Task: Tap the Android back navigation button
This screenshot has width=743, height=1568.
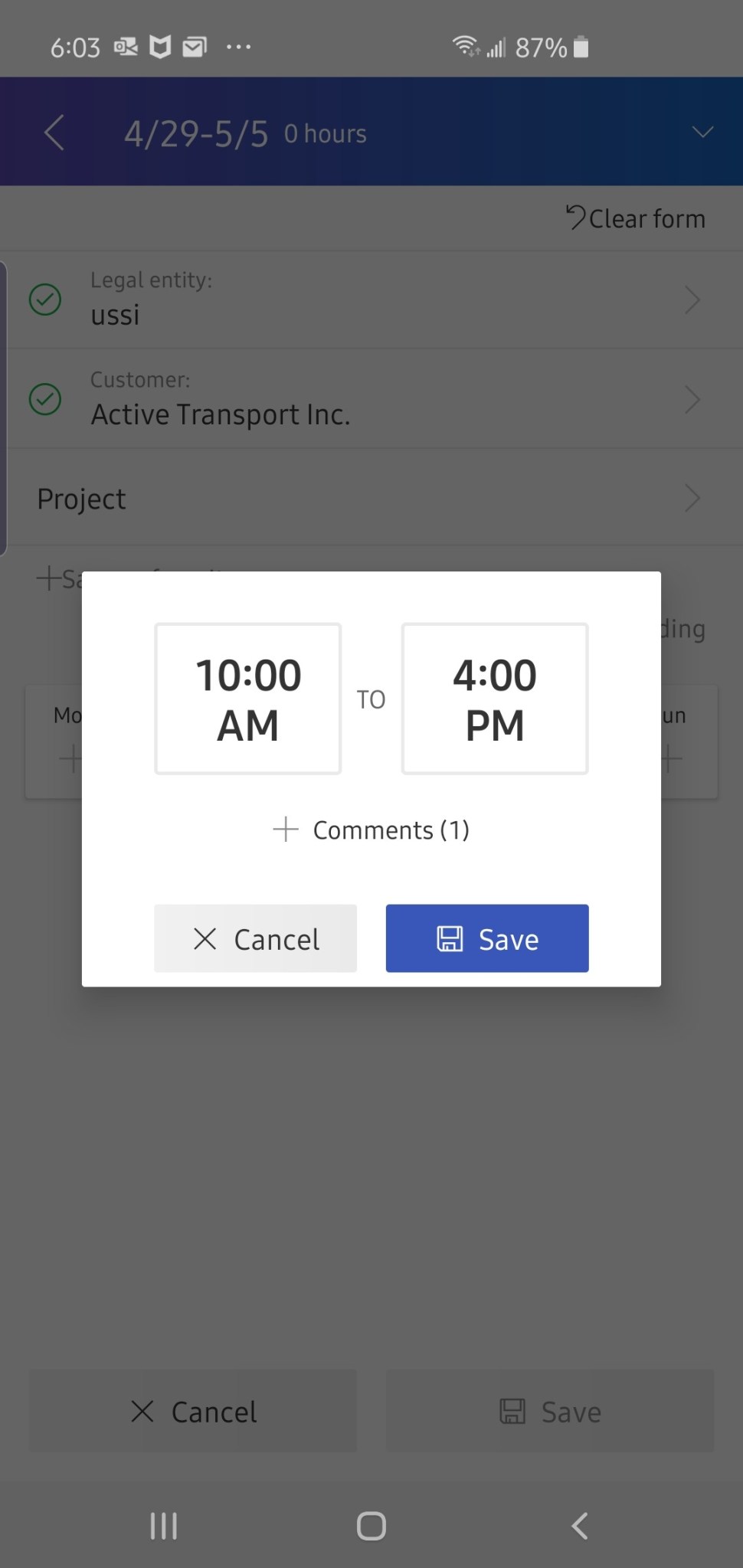Action: (x=578, y=1525)
